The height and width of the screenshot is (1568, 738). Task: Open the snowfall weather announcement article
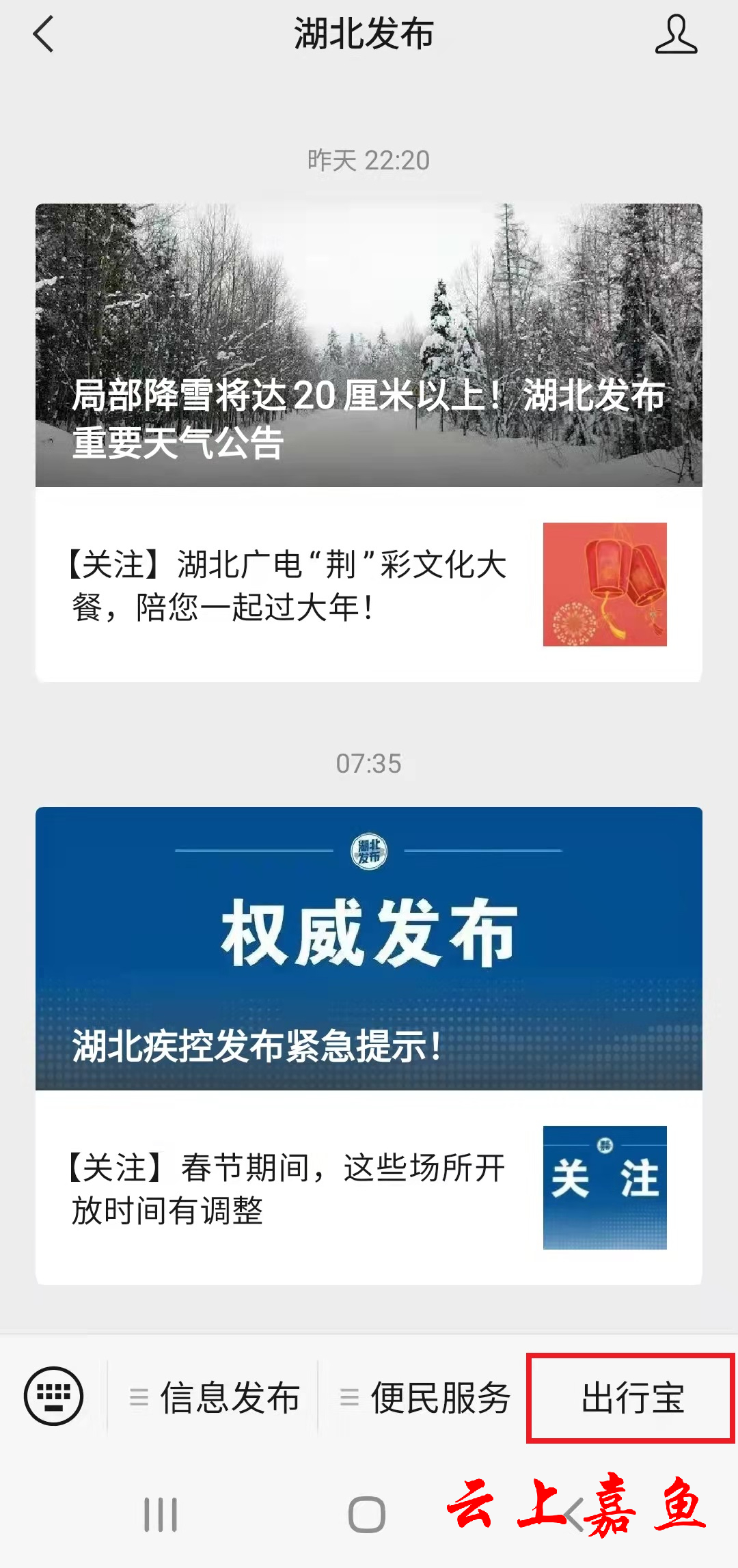point(369,345)
